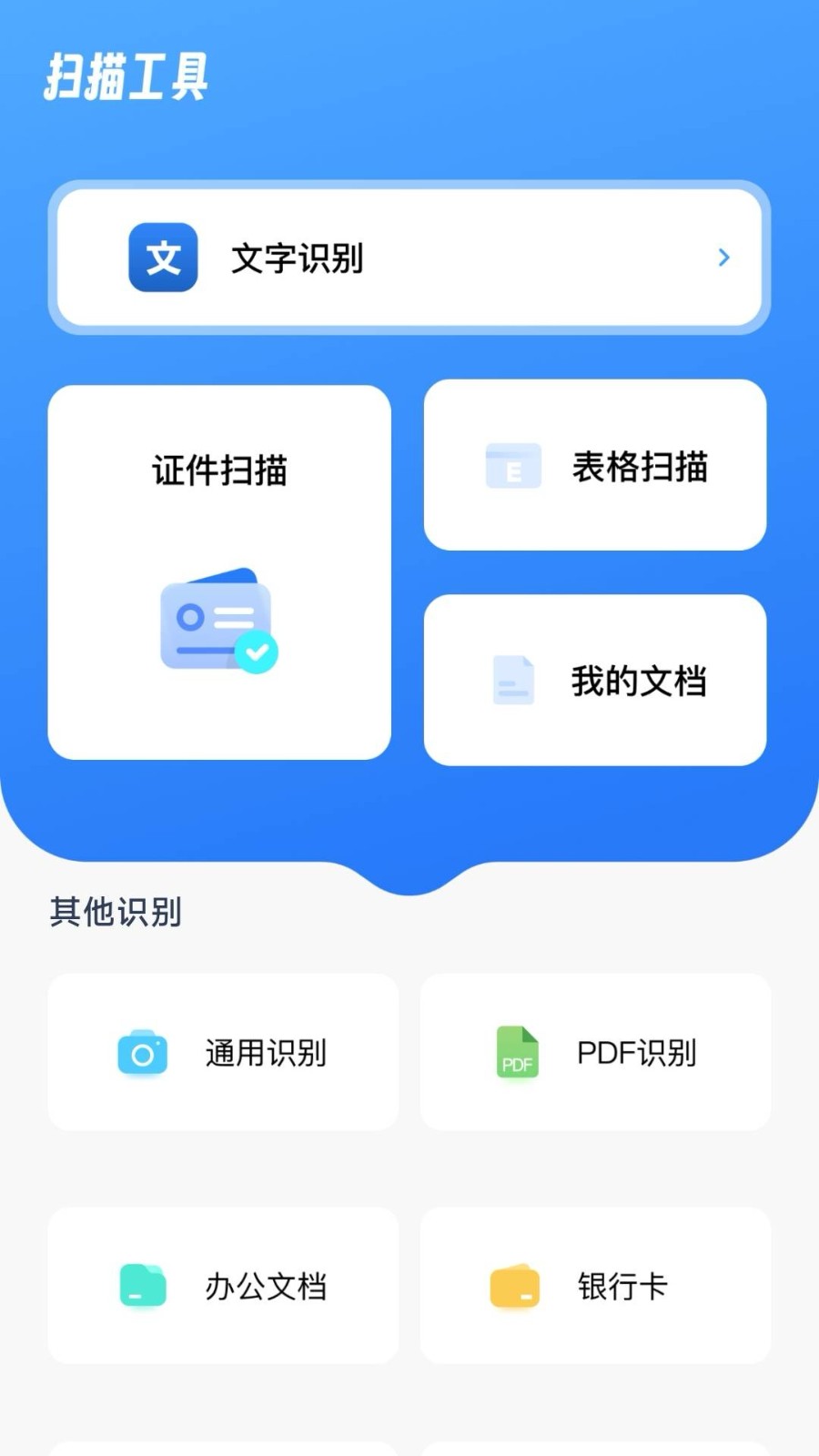Choose 办公文档 office documents
The image size is (819, 1456).
tap(223, 1286)
